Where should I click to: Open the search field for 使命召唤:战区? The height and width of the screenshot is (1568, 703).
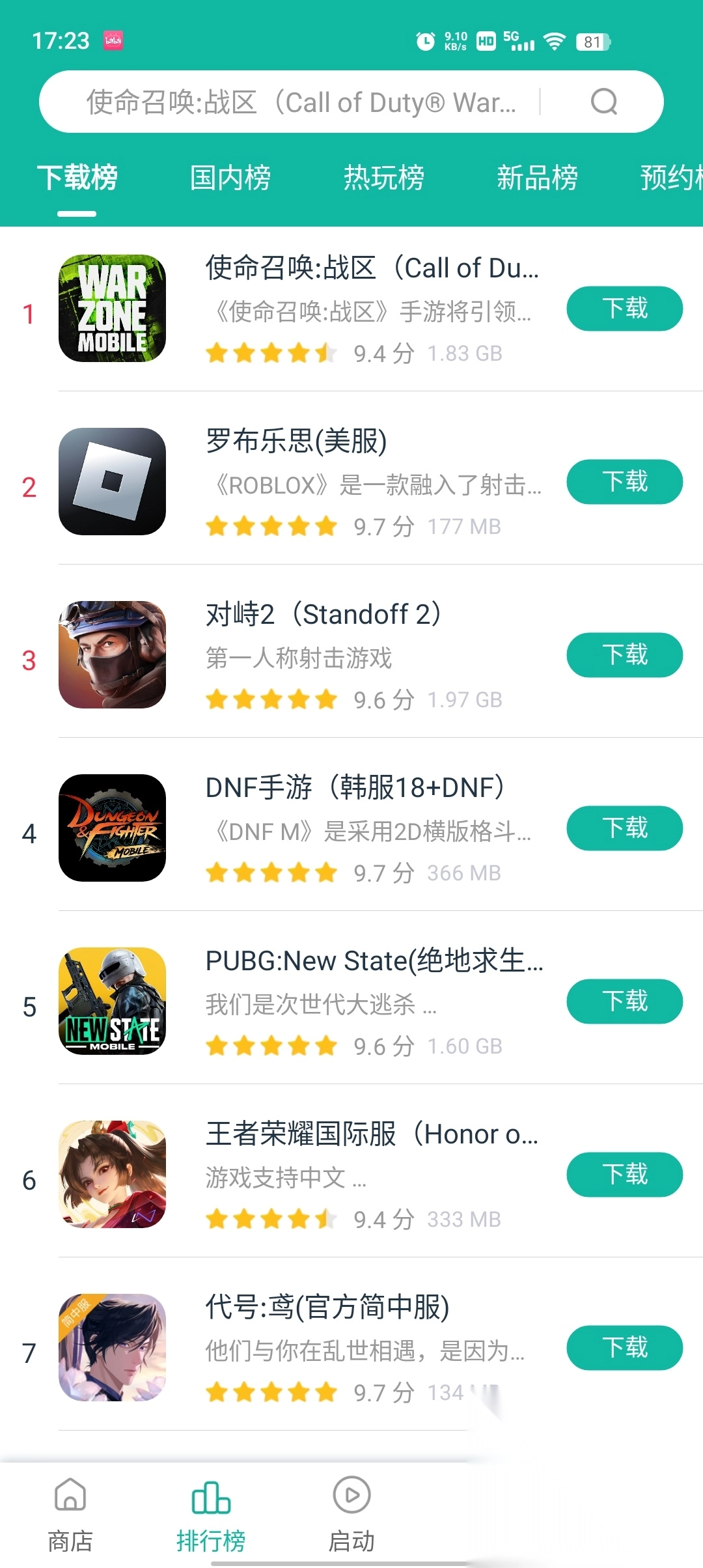point(301,102)
